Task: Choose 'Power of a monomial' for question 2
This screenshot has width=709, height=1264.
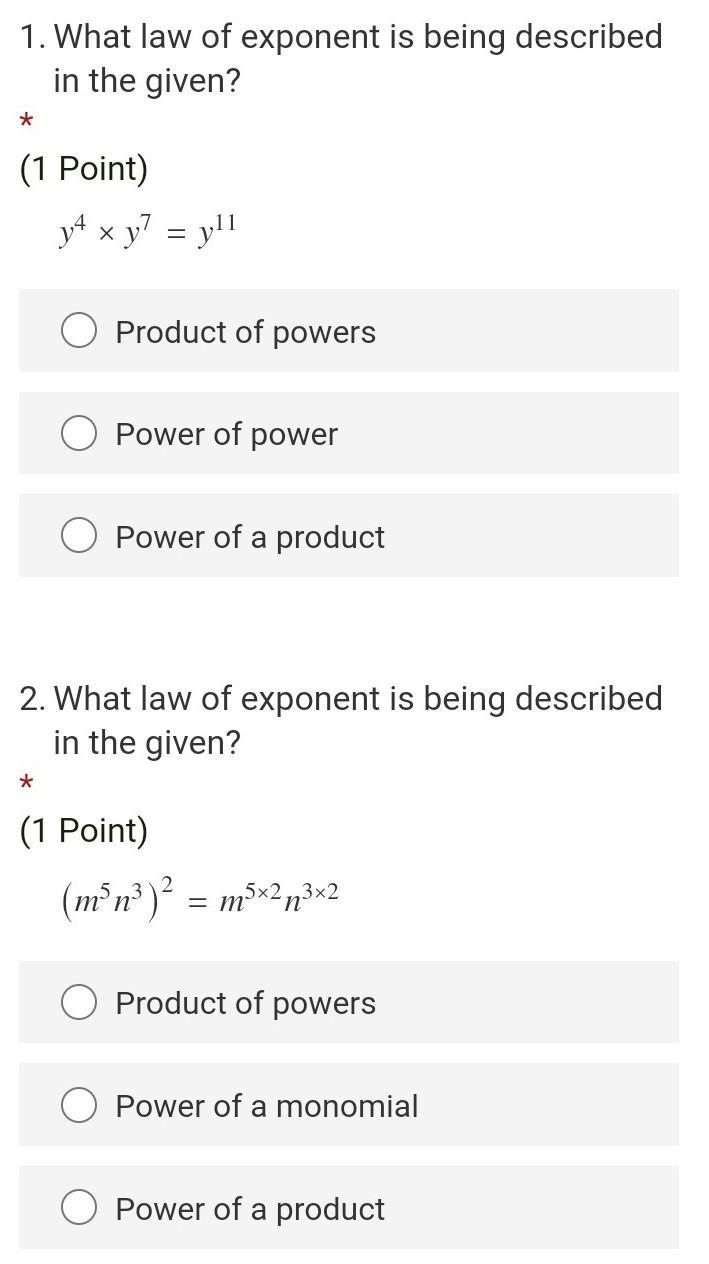Action: [79, 1105]
